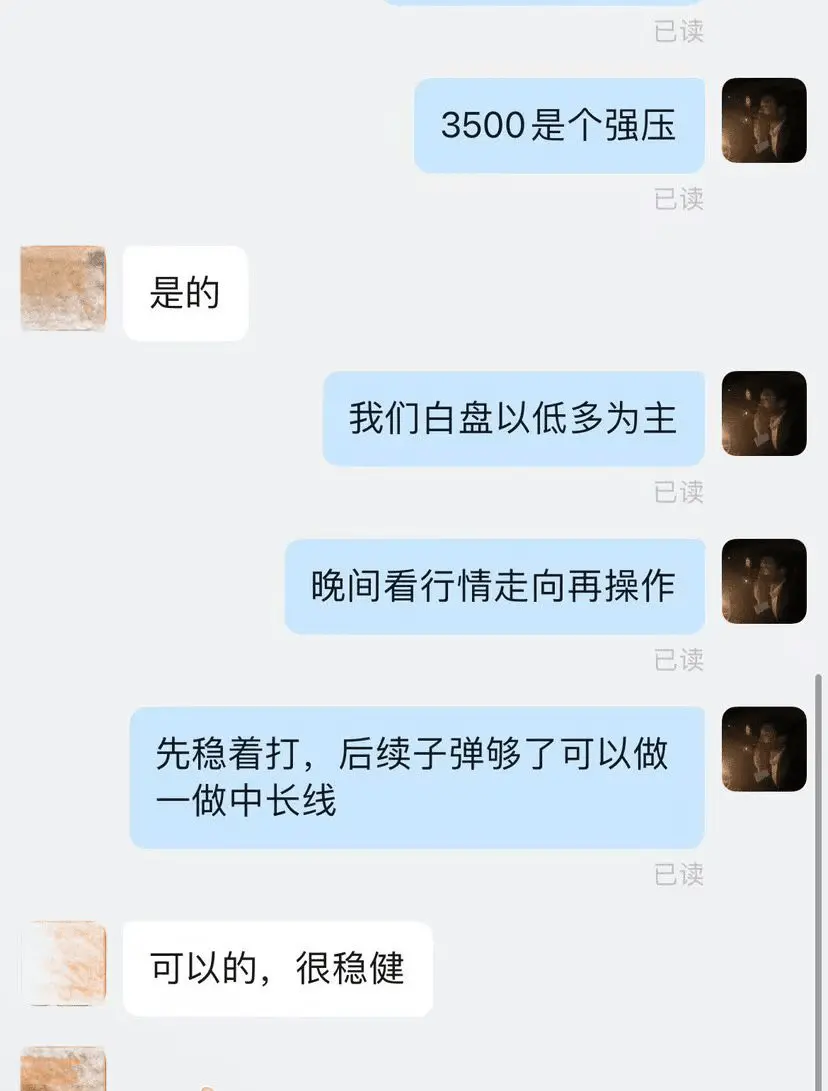Click the topmost '已读' read receipt
This screenshot has height=1091, width=828.
(679, 33)
